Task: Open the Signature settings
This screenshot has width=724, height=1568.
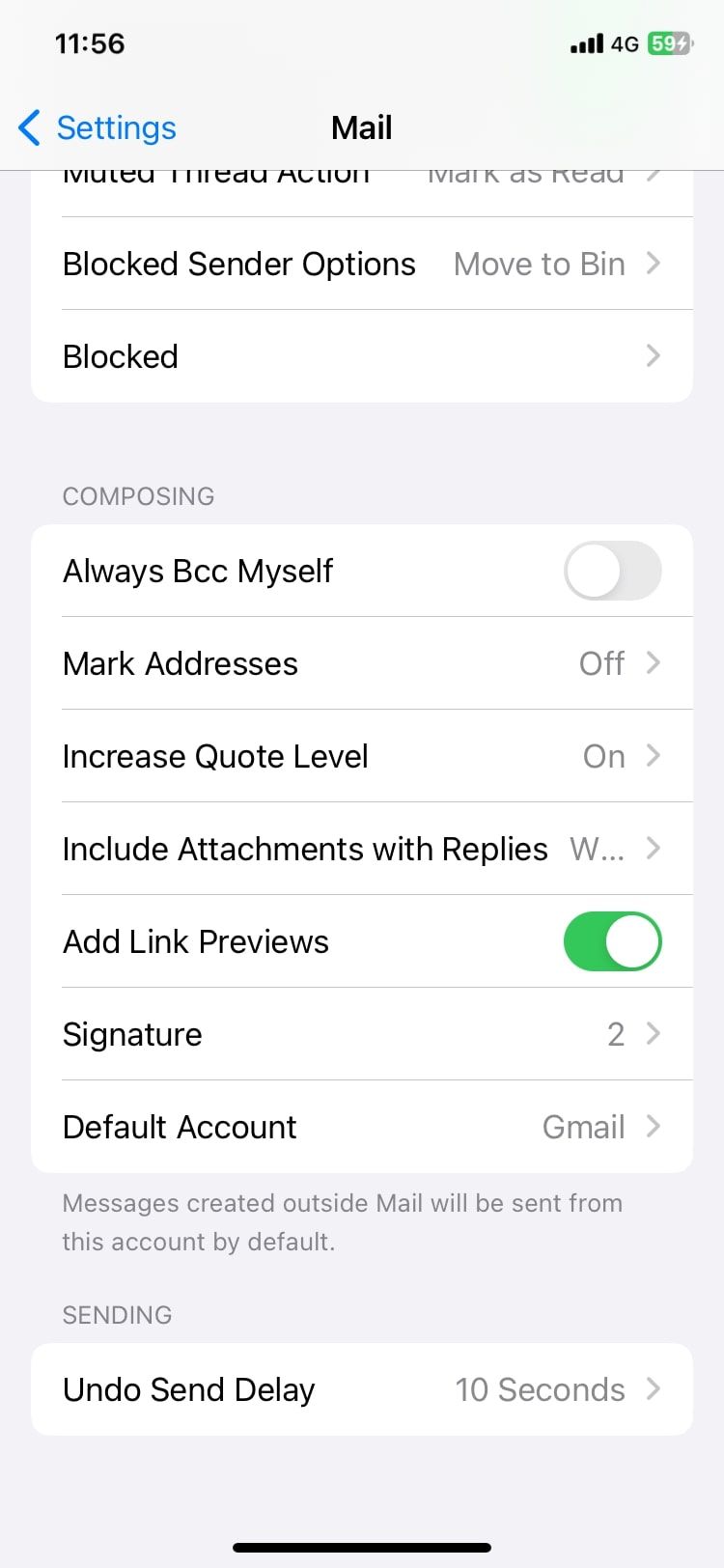Action: point(362,1034)
